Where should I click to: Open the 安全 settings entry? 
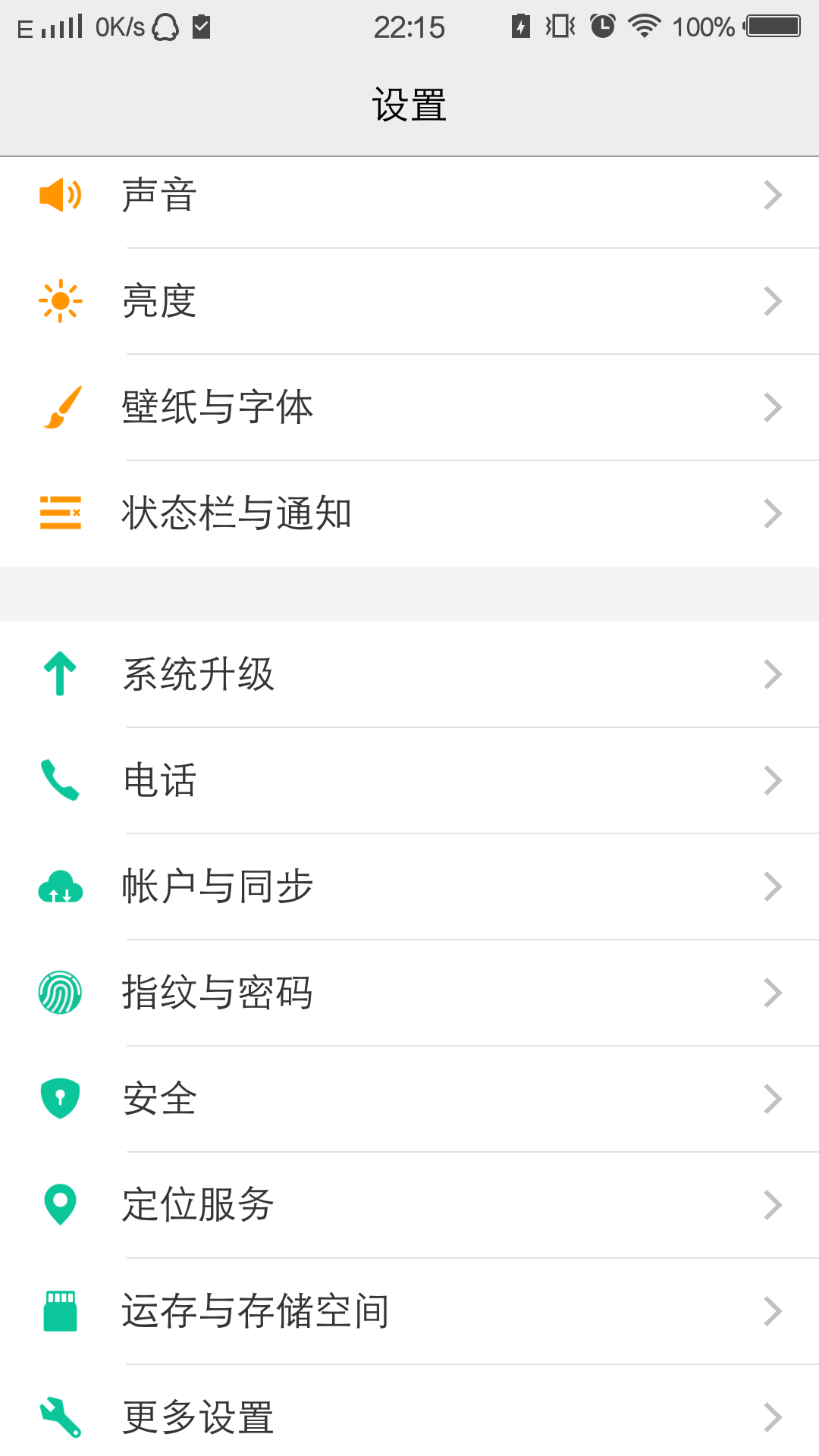click(x=303, y=1098)
